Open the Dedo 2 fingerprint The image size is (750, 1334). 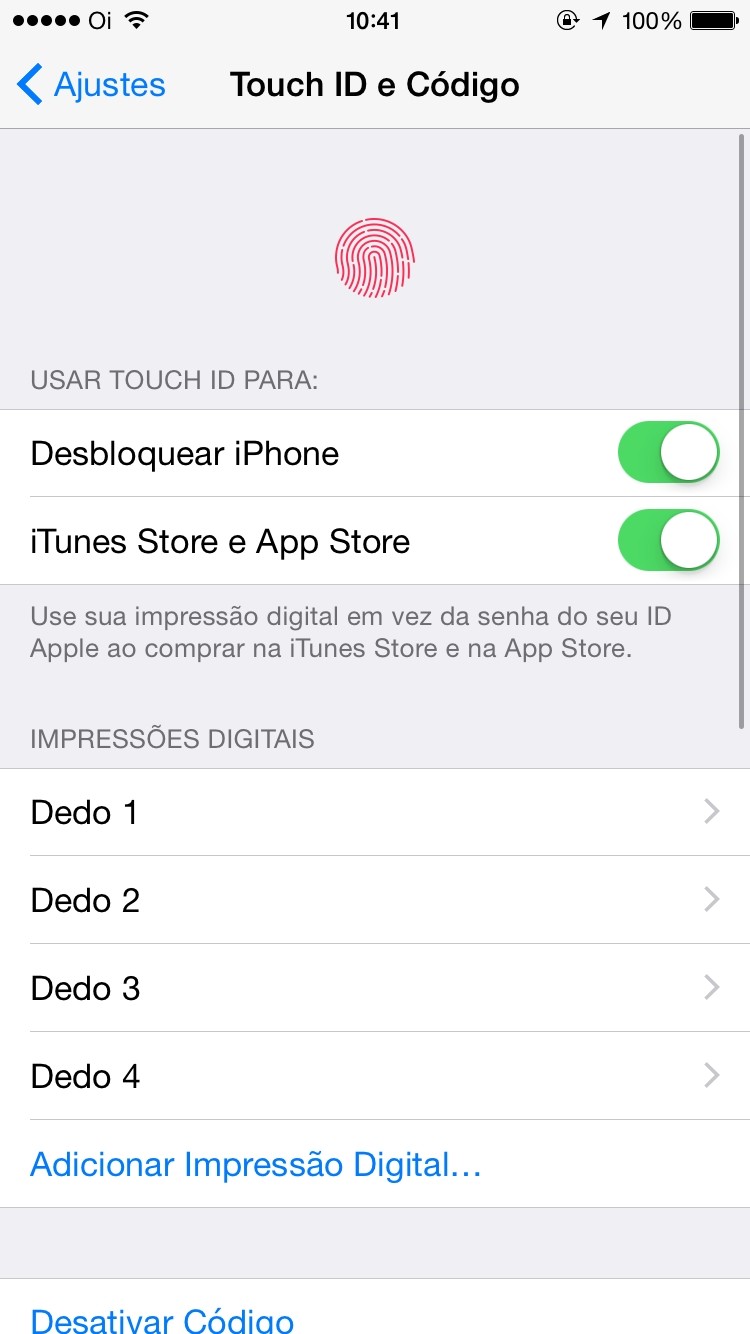(x=375, y=900)
